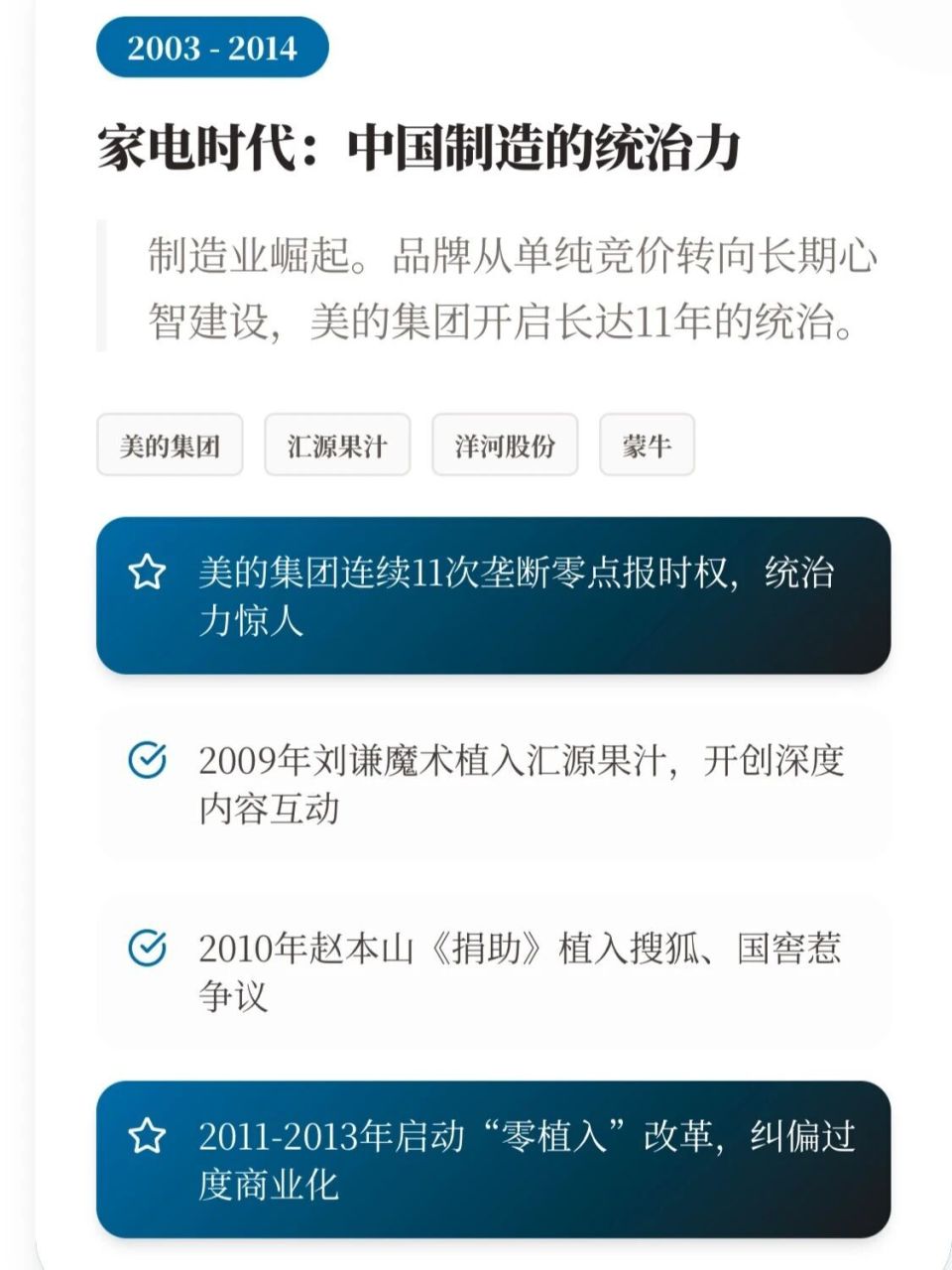Expand the 2009 刘谦魔术 milestone card

(496, 784)
